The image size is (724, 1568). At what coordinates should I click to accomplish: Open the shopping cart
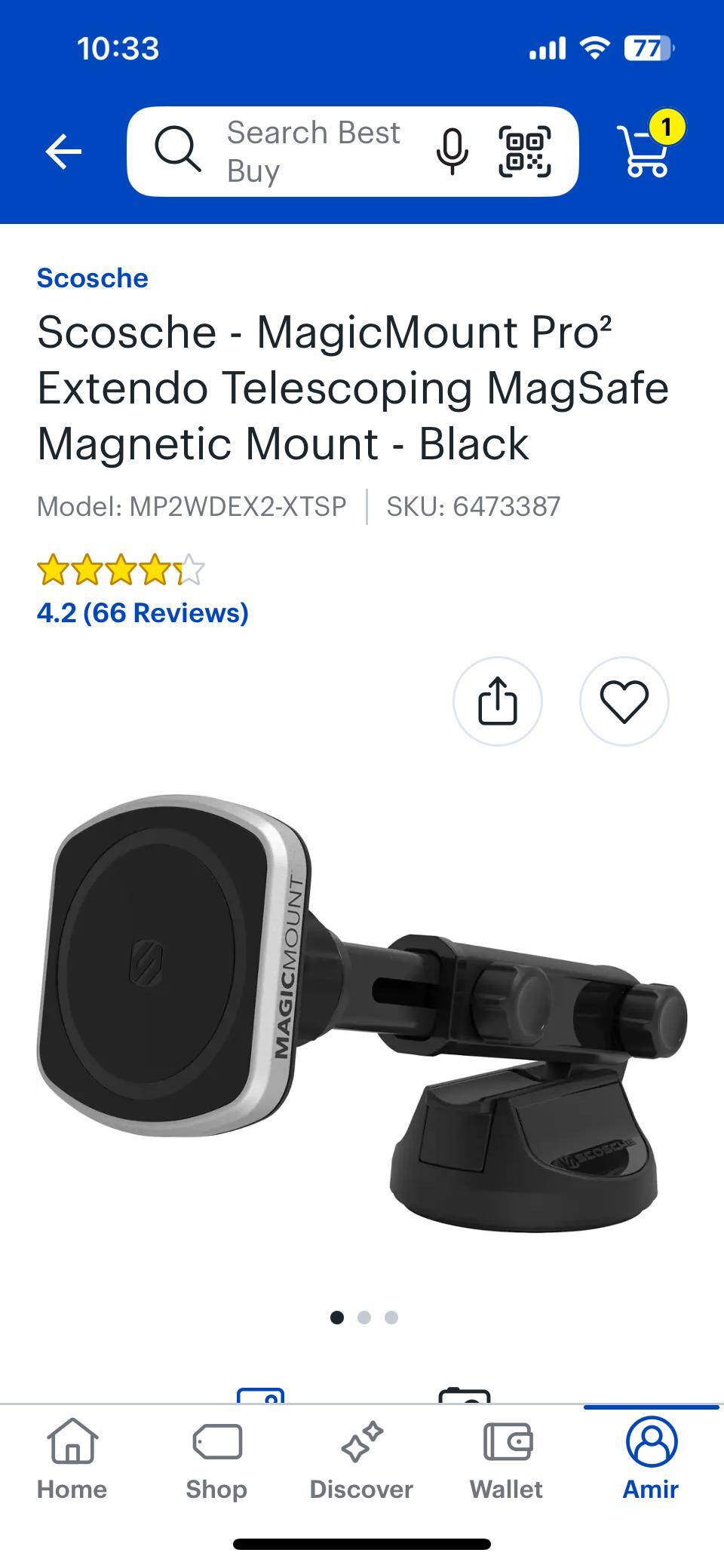(646, 150)
